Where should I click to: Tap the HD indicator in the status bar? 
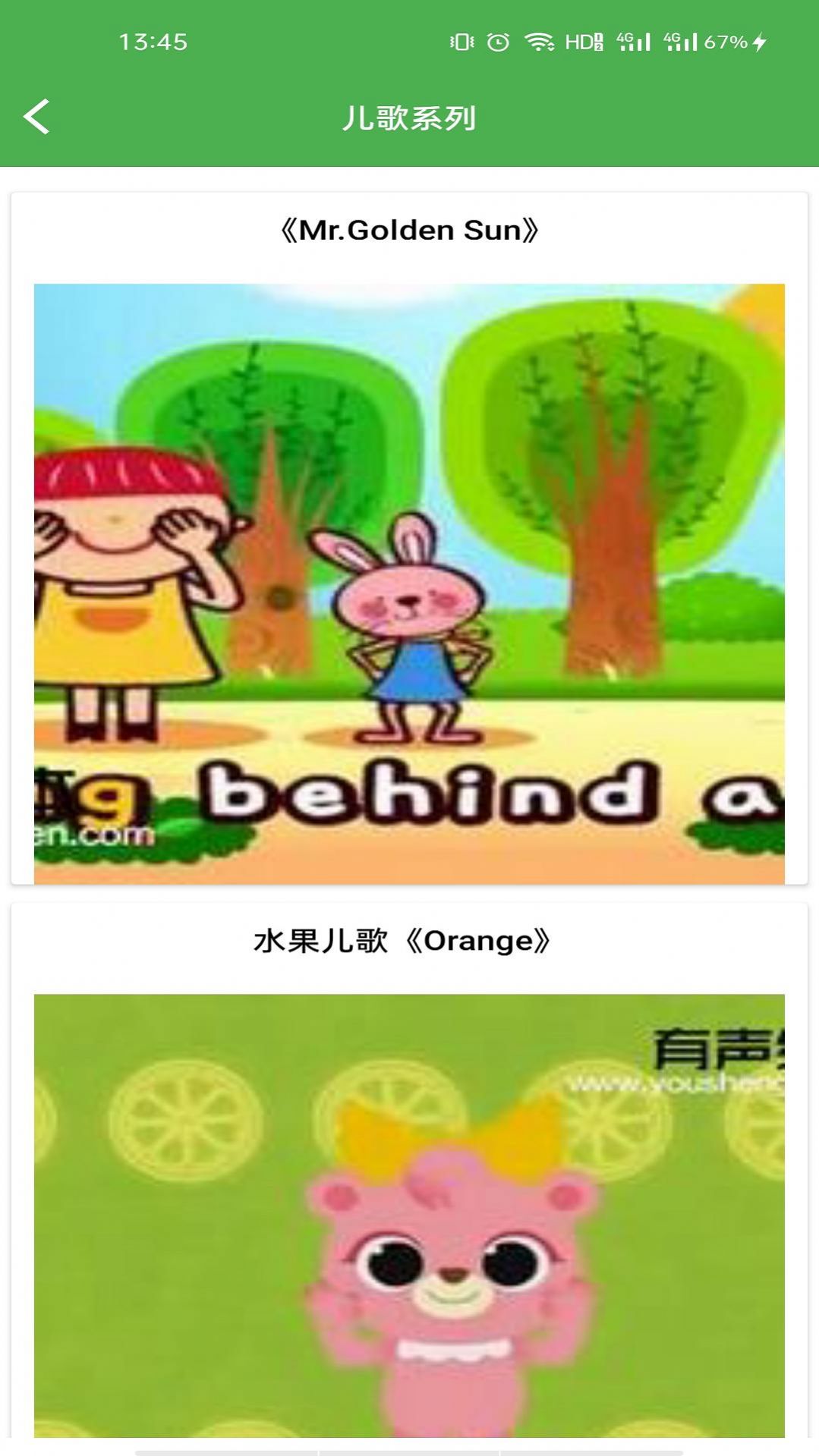584,42
